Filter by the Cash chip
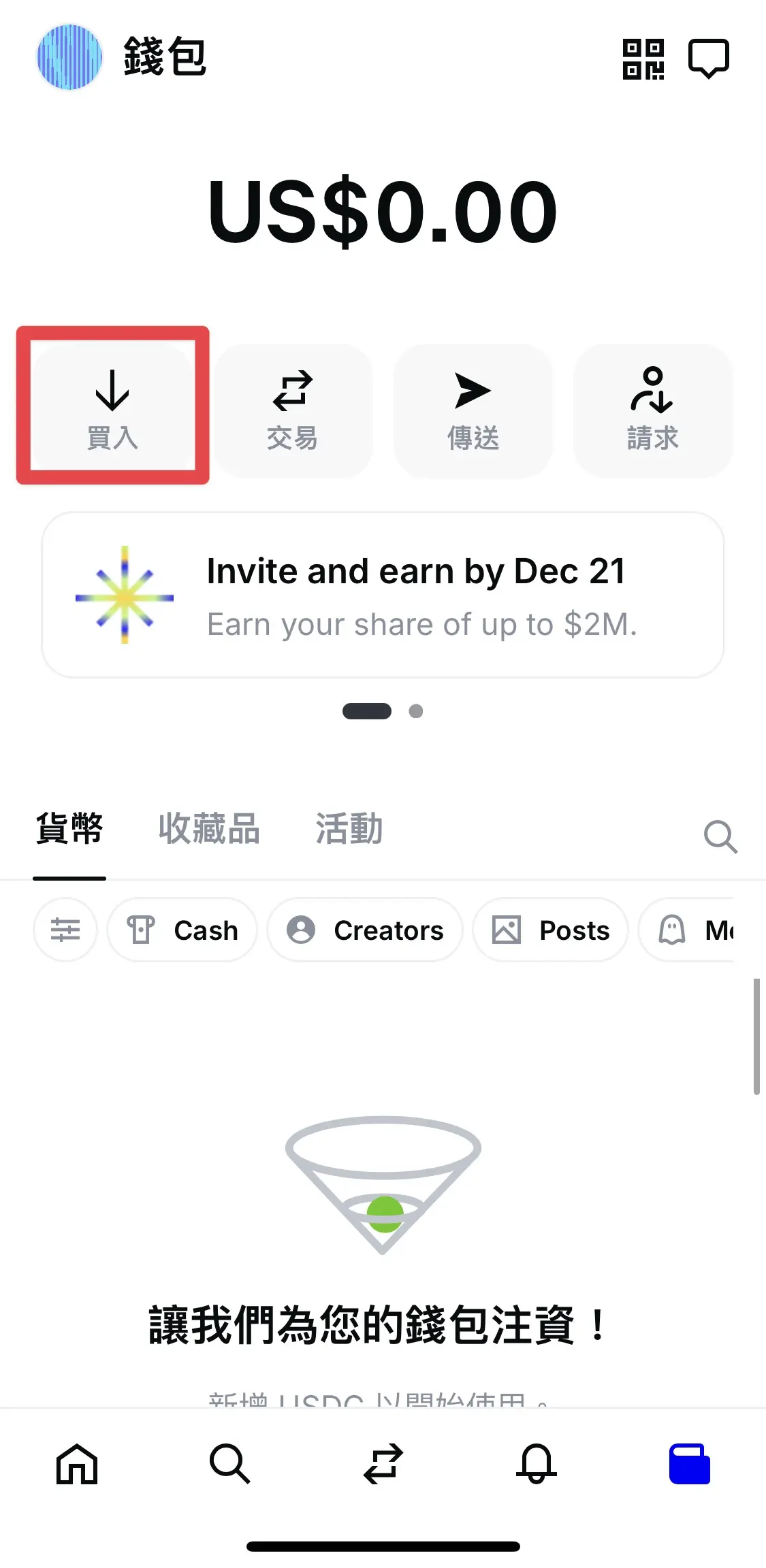 [x=182, y=930]
